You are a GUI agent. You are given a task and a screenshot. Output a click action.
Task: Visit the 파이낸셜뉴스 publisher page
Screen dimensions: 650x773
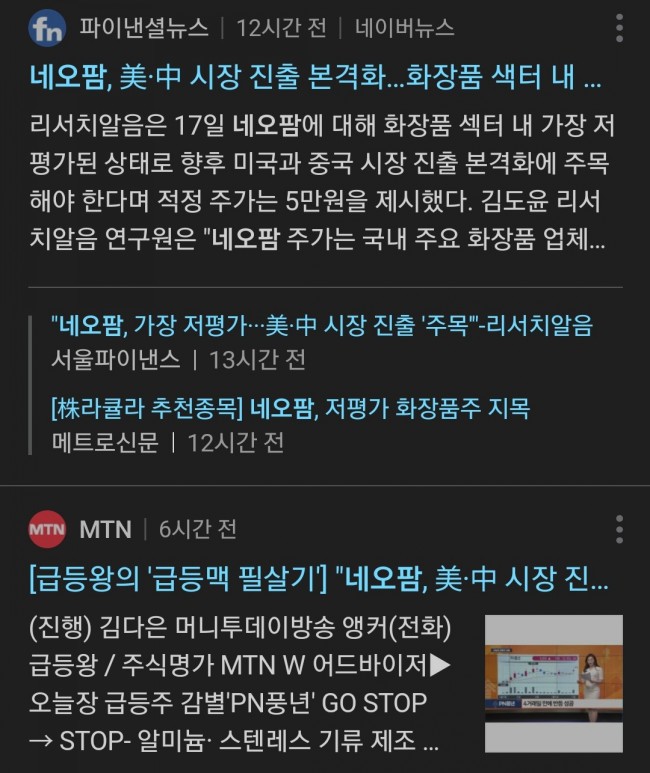143,28
